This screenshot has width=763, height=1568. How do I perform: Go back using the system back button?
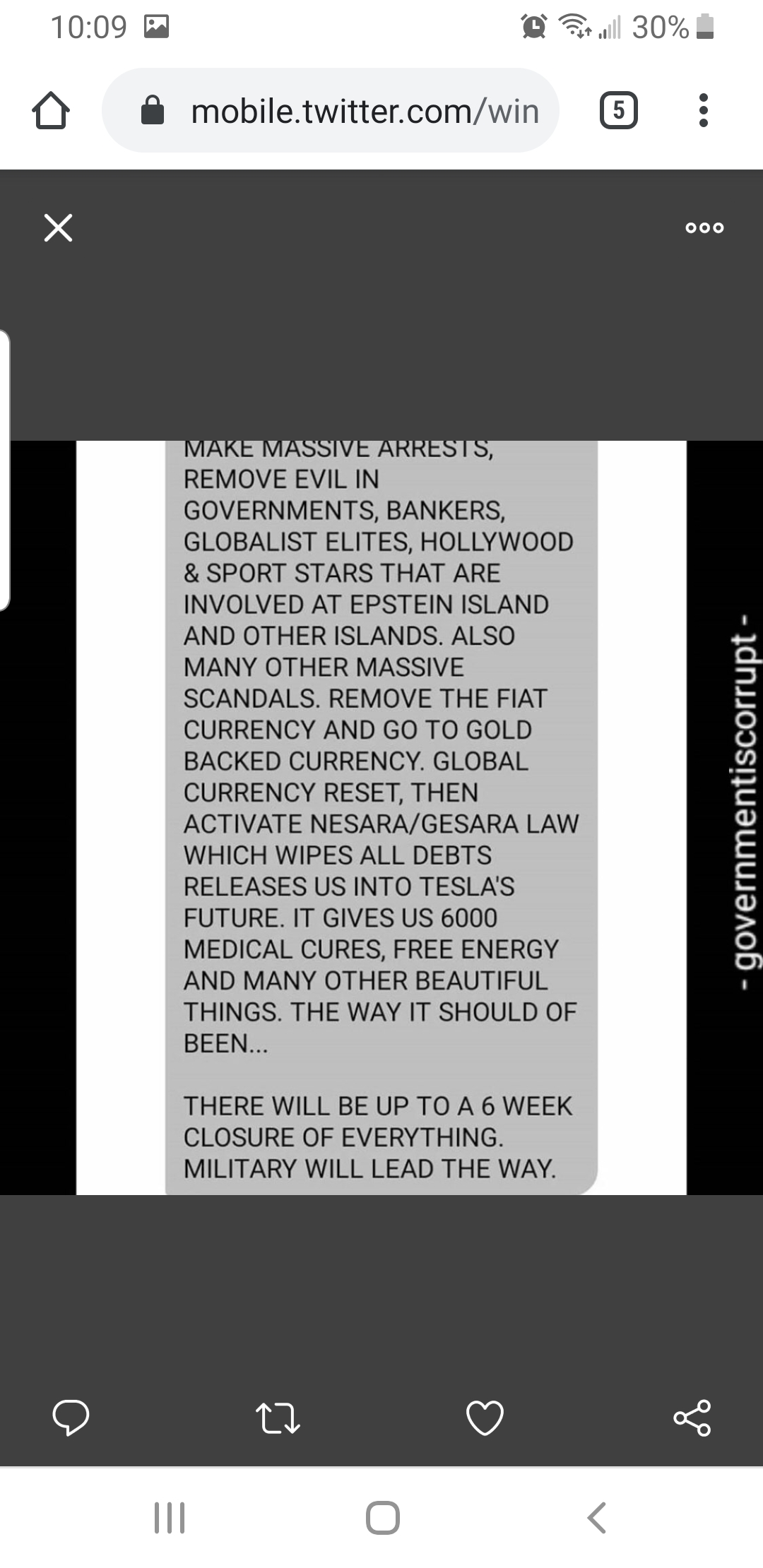pyautogui.click(x=597, y=1517)
